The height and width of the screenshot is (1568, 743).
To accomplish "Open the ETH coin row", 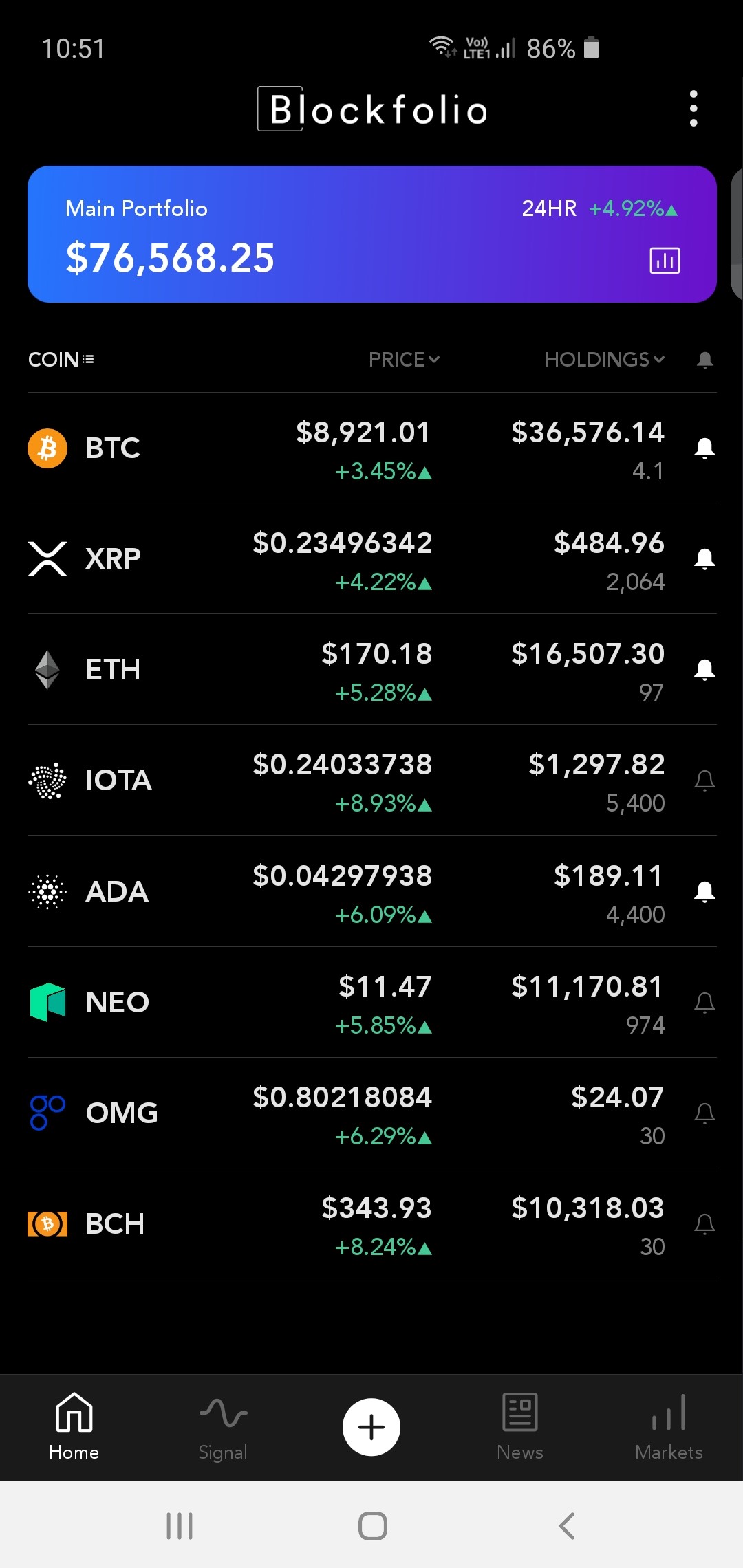I will (x=372, y=670).
